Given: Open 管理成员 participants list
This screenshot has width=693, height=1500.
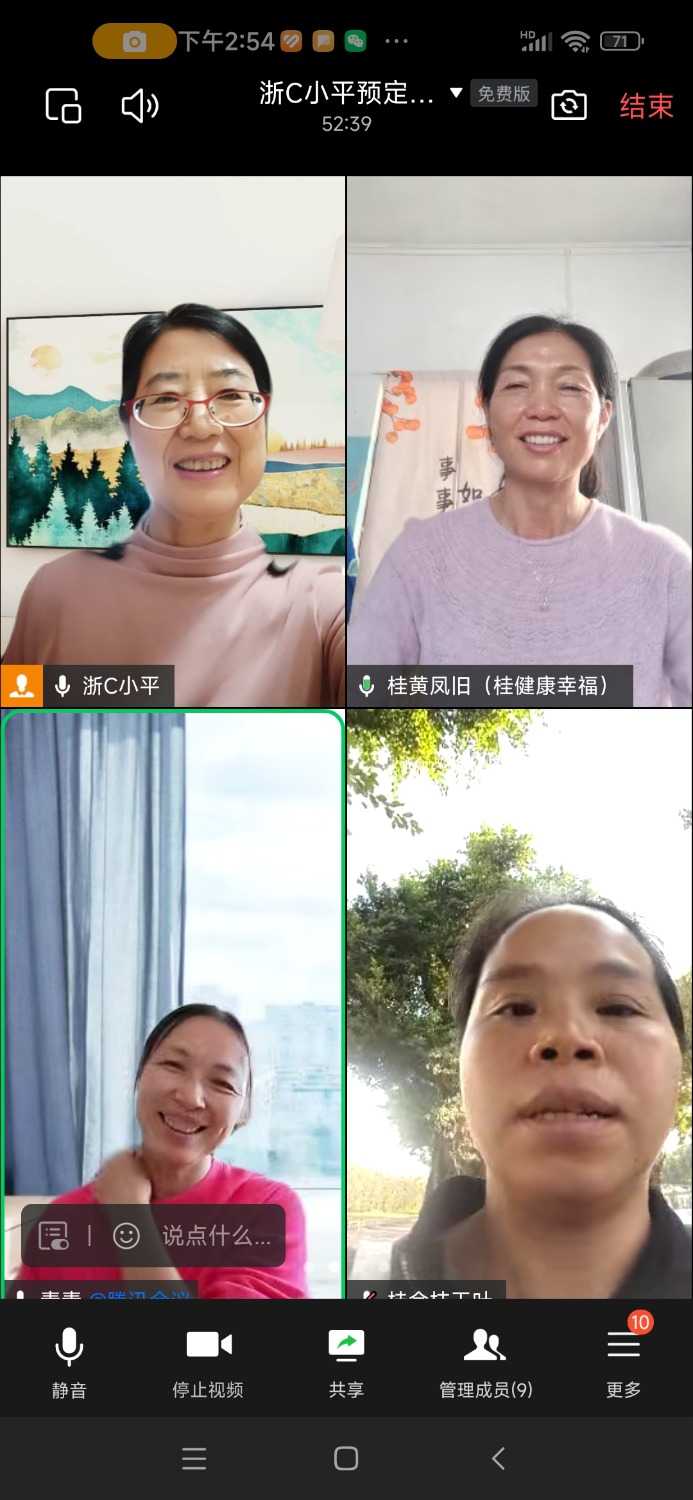Looking at the screenshot, I should (x=485, y=1360).
